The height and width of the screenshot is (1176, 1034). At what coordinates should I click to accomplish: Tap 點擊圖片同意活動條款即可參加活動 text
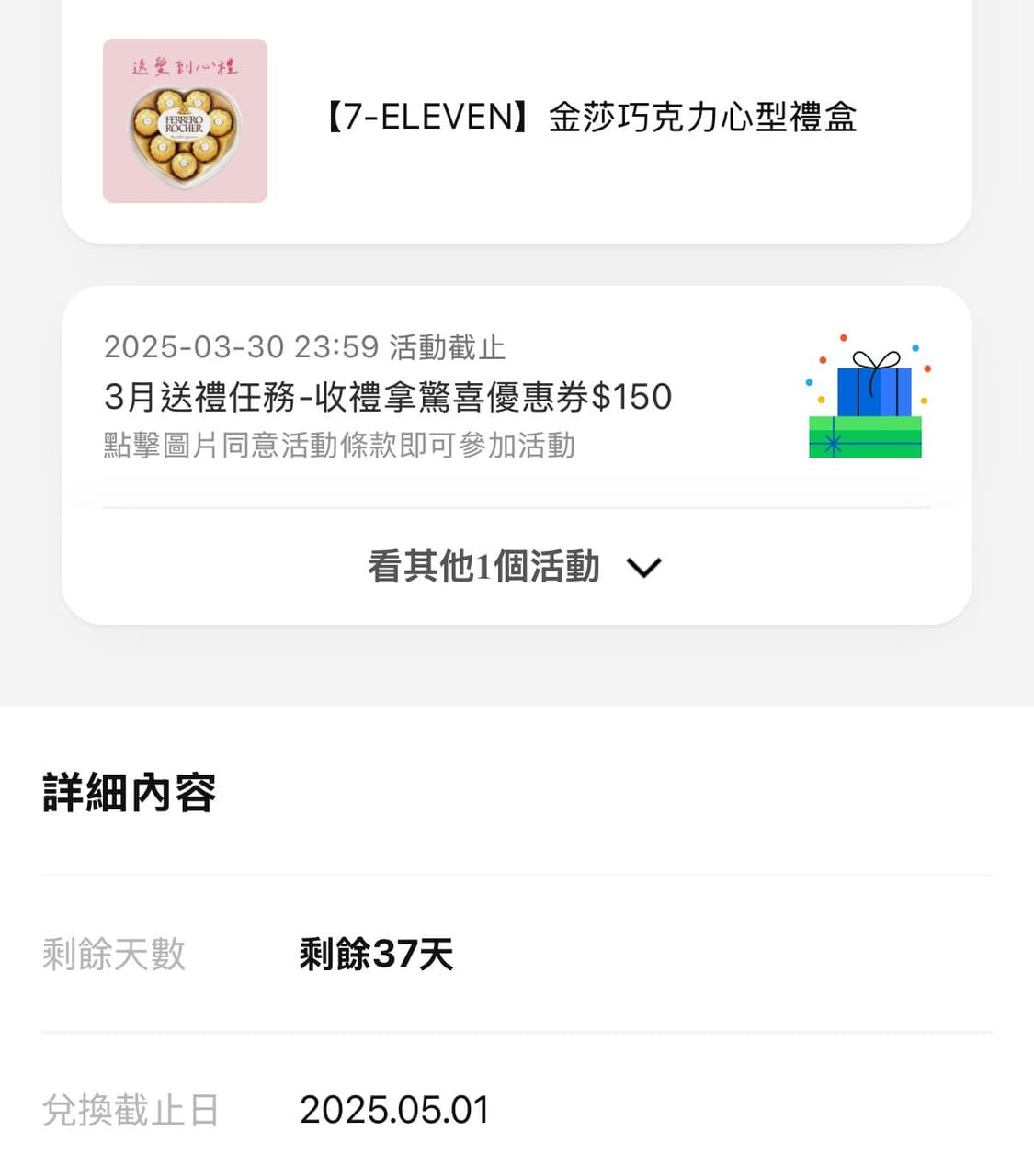tap(339, 447)
